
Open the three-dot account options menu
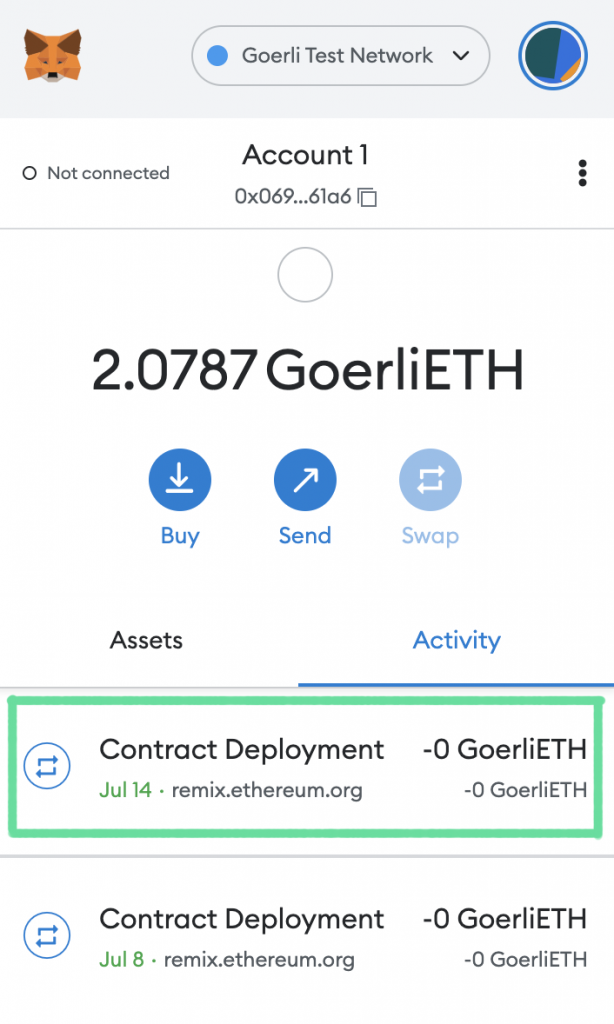coord(582,173)
